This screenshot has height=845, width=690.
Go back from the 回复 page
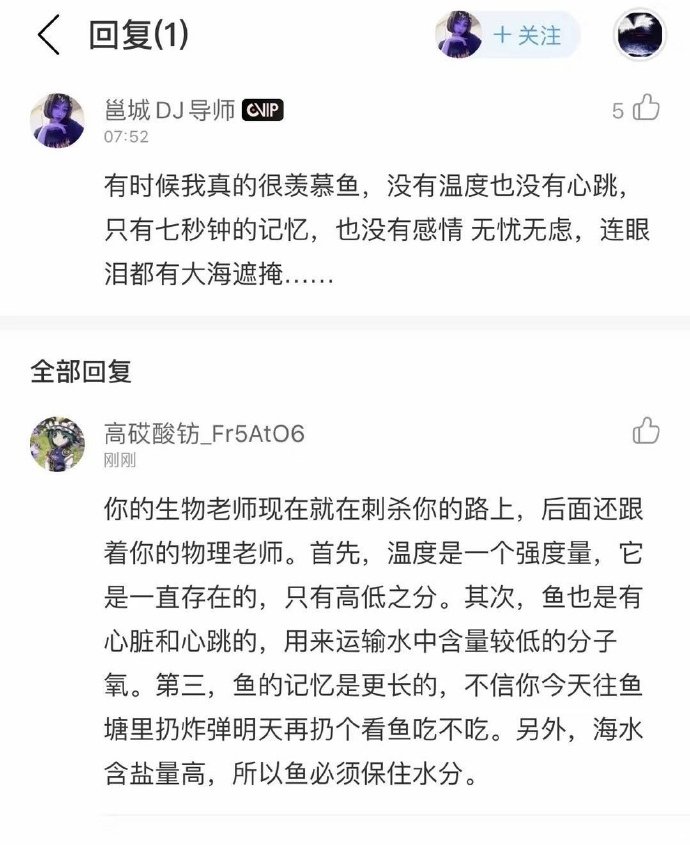click(47, 36)
